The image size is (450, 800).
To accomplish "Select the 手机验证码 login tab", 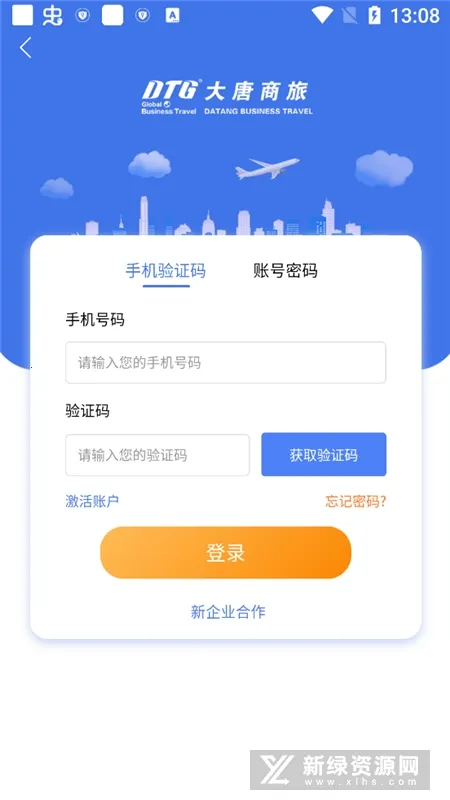I will click(166, 270).
